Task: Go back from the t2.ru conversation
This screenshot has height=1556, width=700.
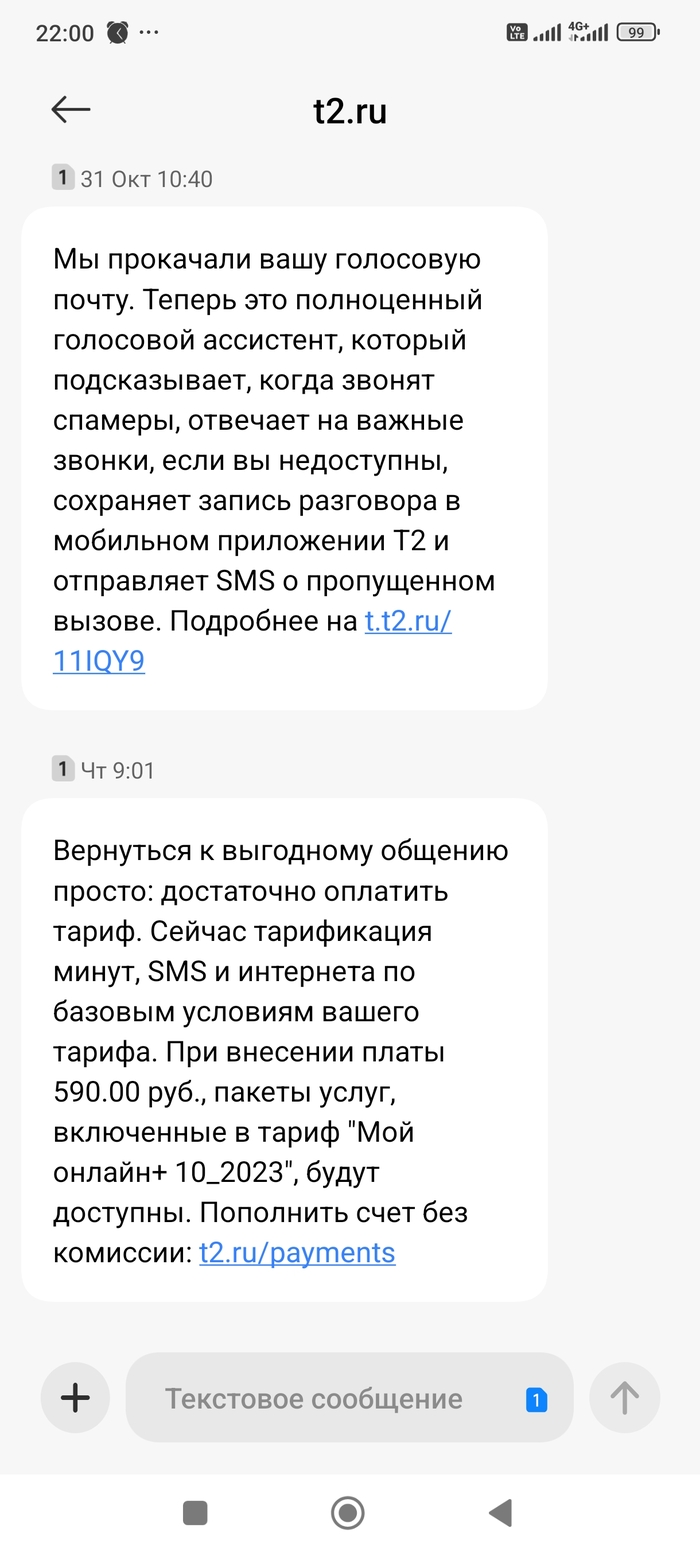Action: point(70,110)
